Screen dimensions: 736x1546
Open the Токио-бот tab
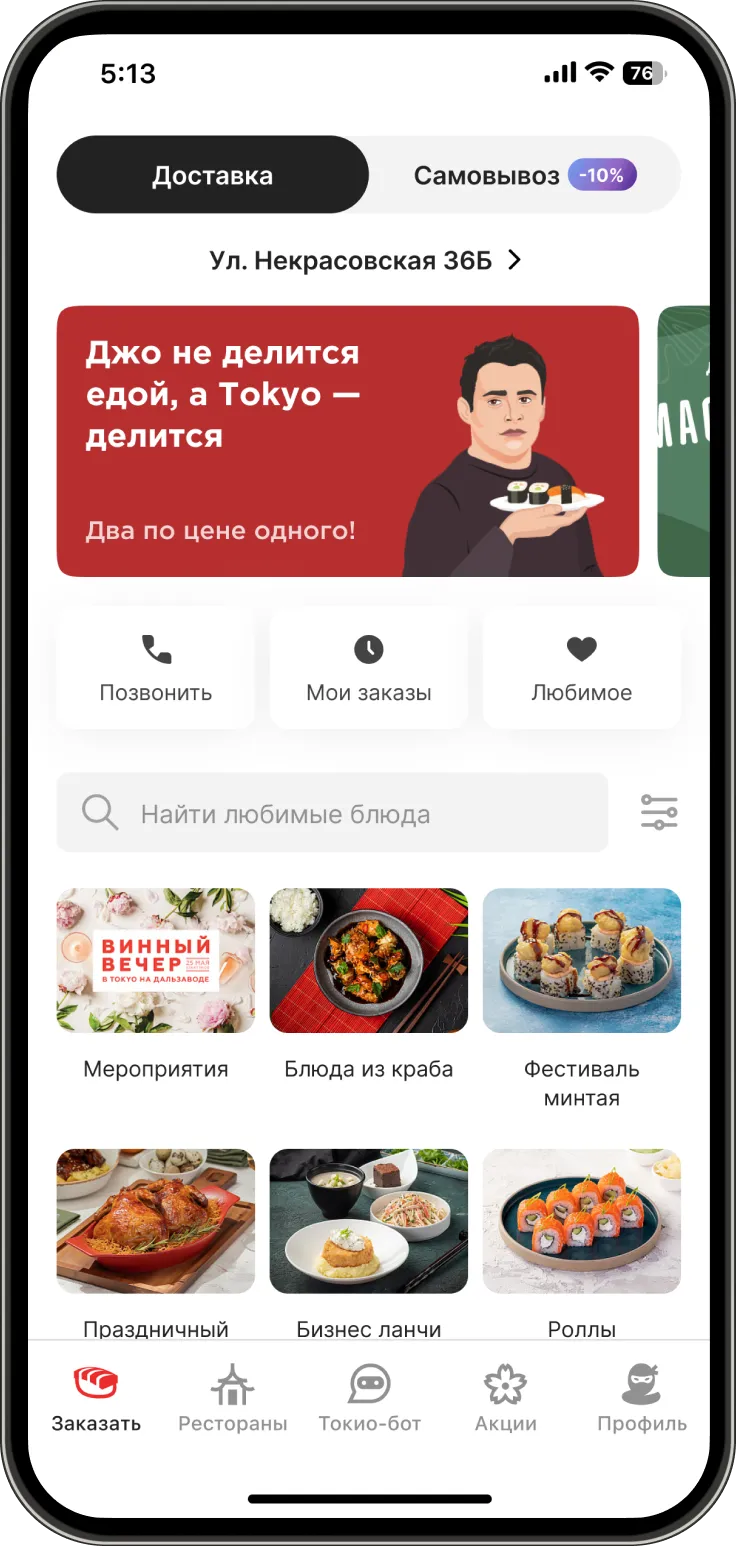pyautogui.click(x=369, y=1398)
